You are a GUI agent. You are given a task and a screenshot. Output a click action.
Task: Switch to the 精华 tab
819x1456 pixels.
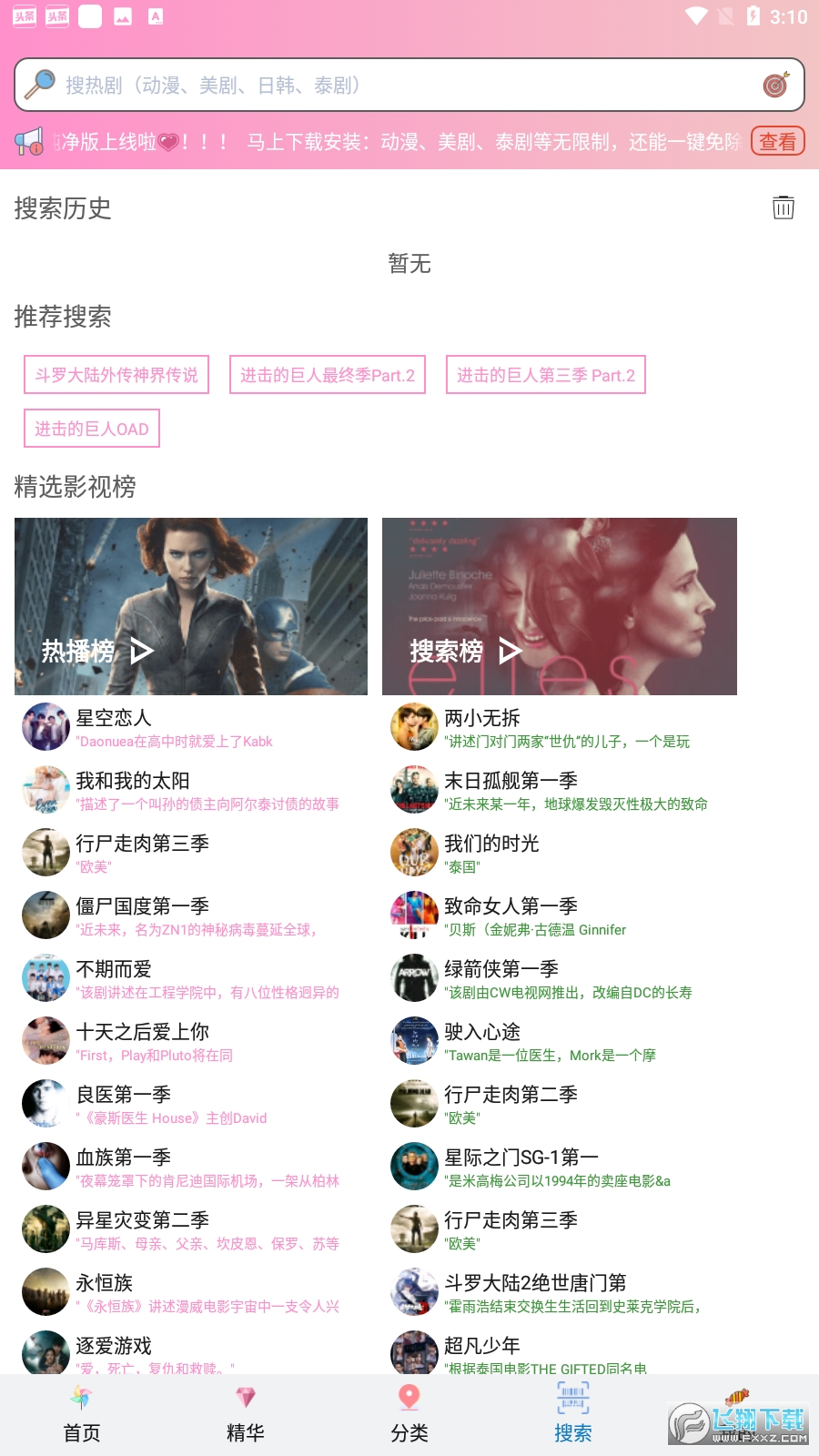point(246,1415)
